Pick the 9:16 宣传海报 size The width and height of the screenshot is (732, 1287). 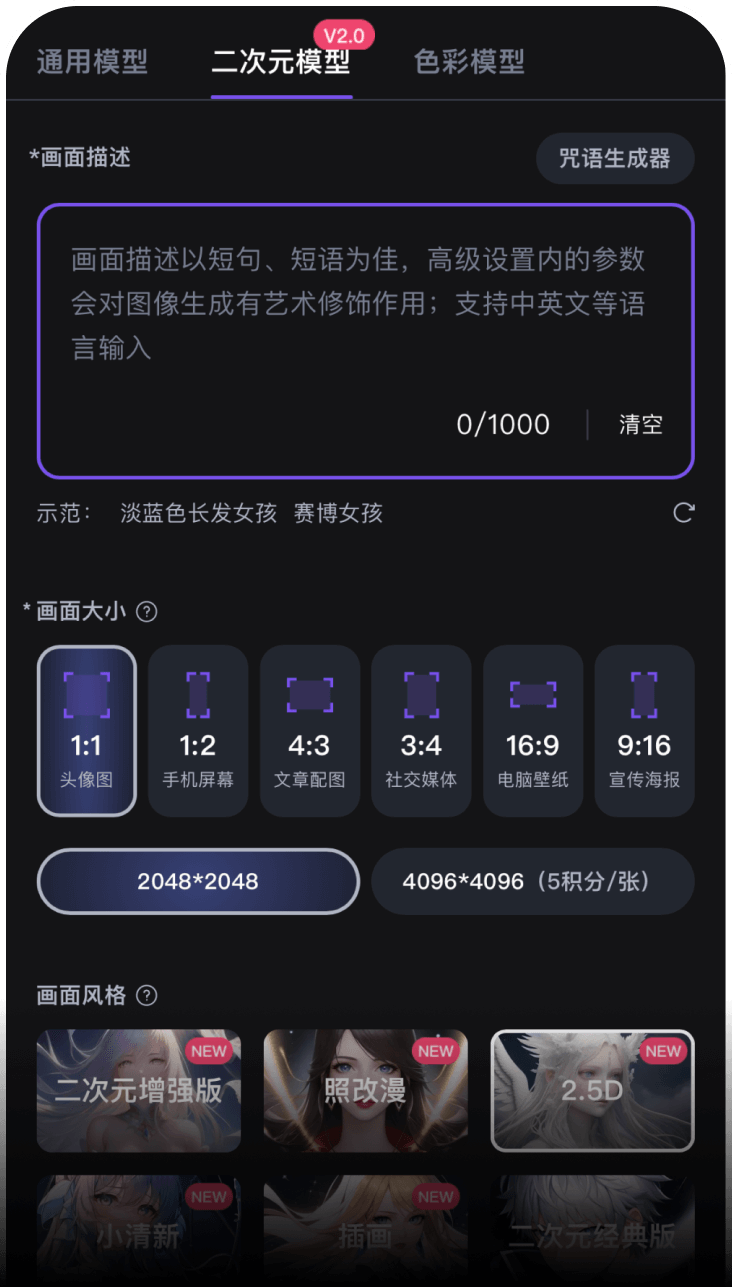coord(644,730)
